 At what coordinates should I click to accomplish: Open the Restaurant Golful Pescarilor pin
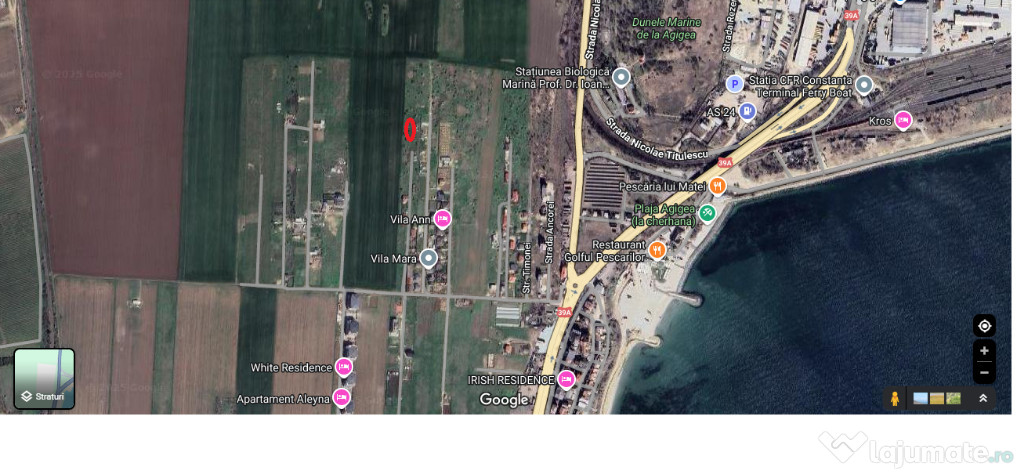pos(657,250)
